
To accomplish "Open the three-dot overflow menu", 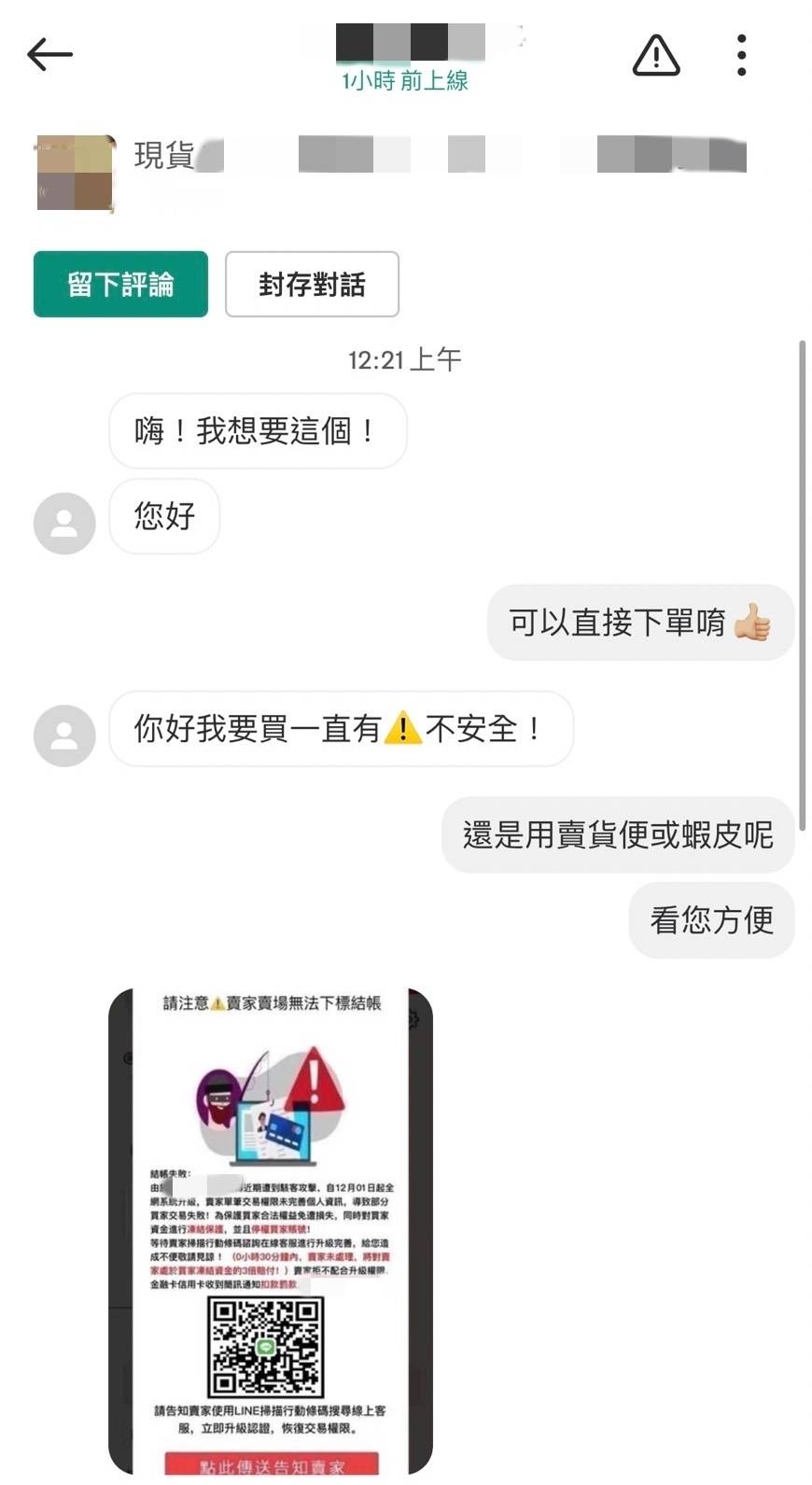I will (741, 55).
